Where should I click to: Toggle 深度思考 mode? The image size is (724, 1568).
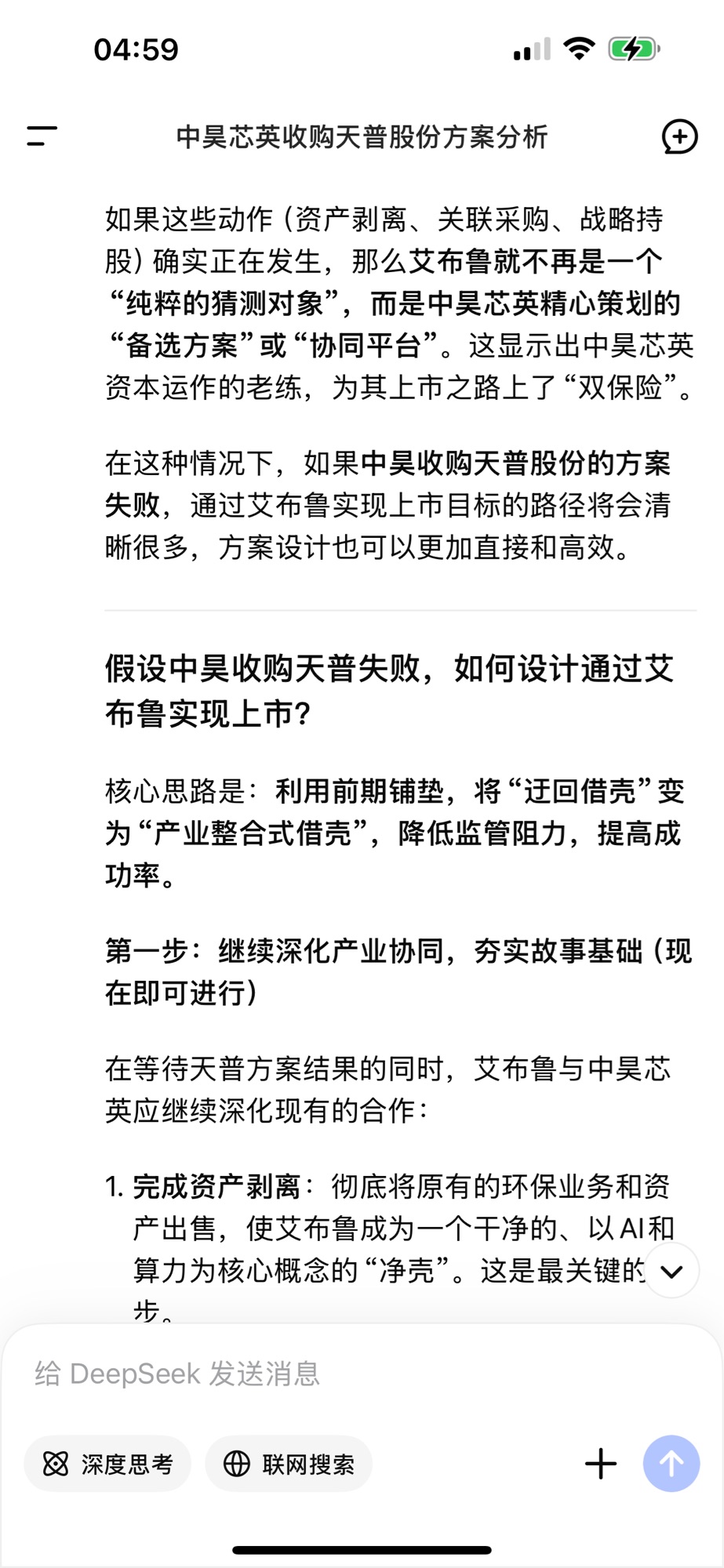click(x=107, y=1464)
